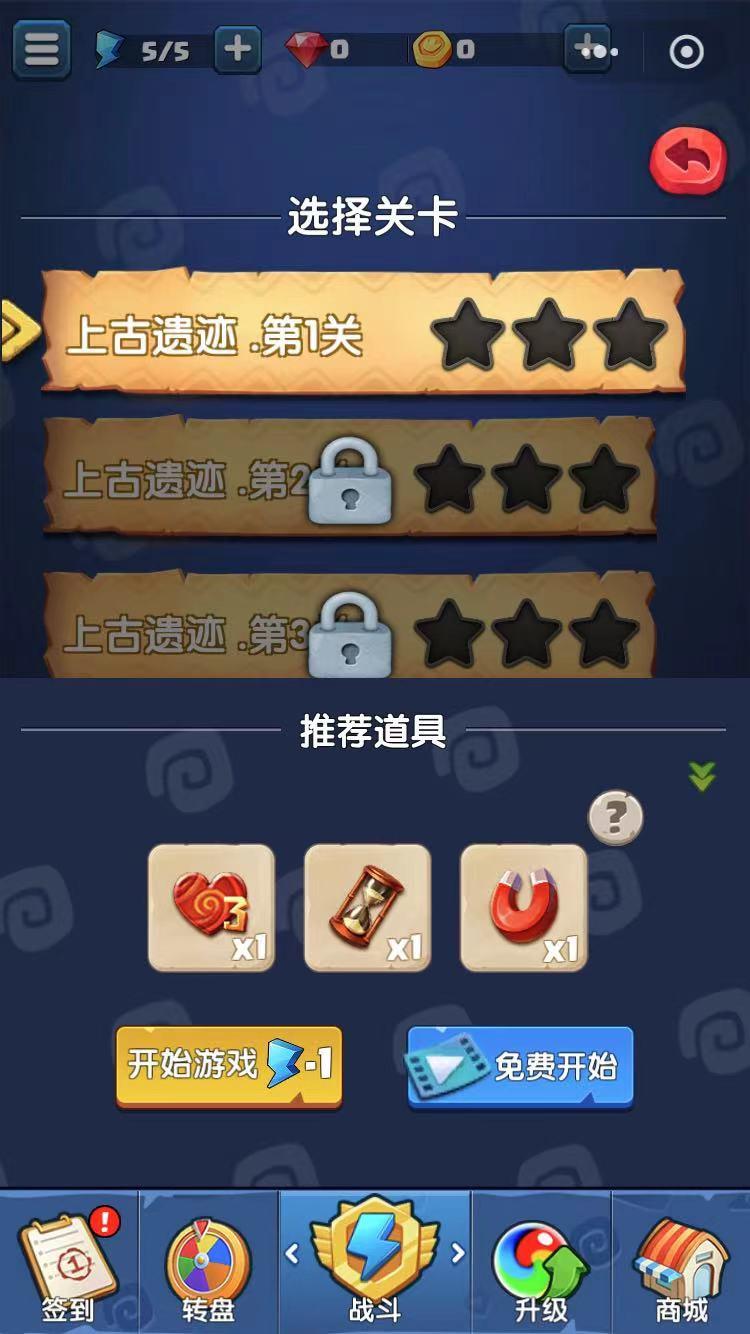The image size is (750, 1334).
Task: Go back with the red arrow button
Action: 688,160
